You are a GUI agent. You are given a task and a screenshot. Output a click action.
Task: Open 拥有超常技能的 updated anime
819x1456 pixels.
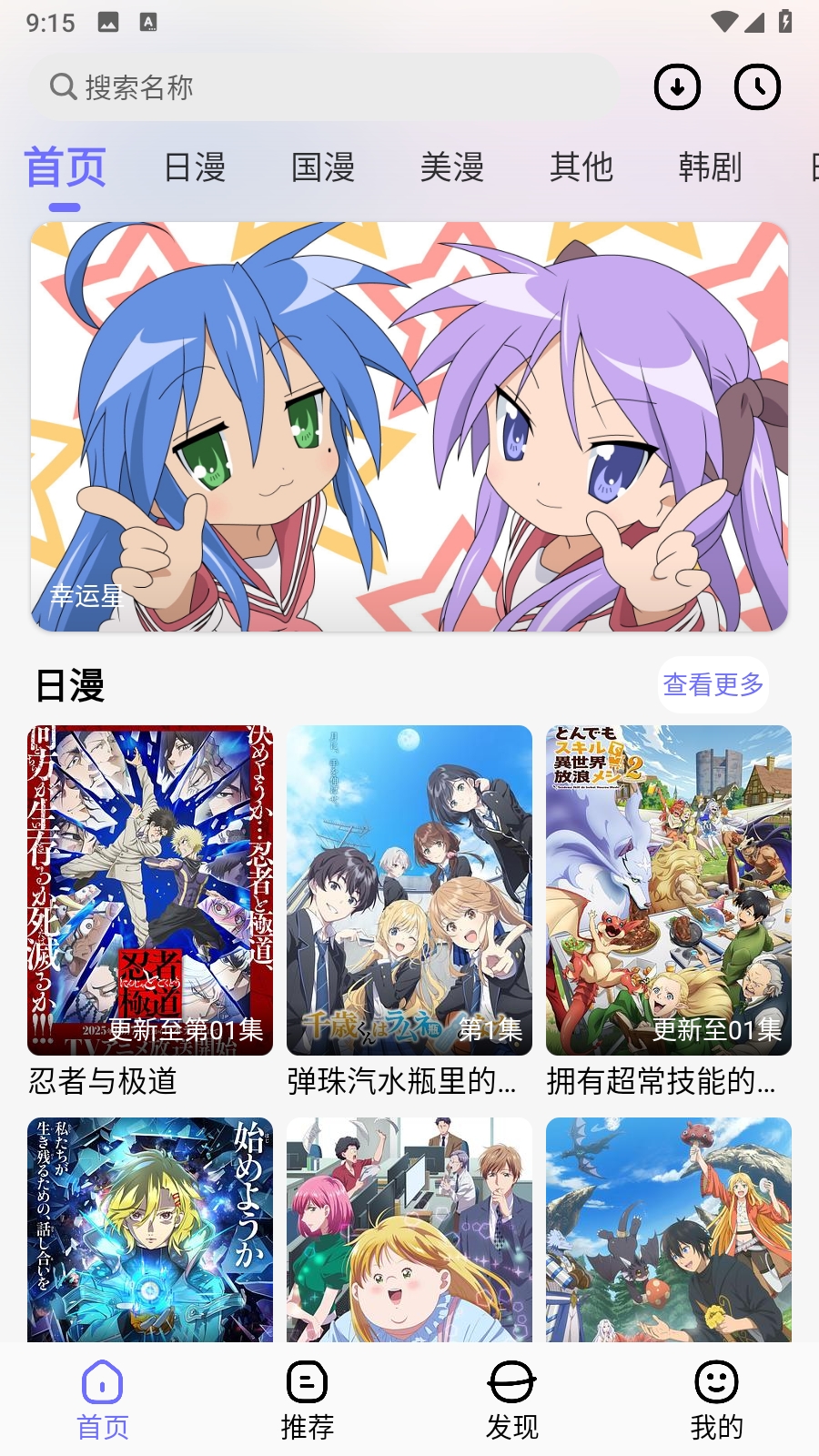click(x=669, y=890)
